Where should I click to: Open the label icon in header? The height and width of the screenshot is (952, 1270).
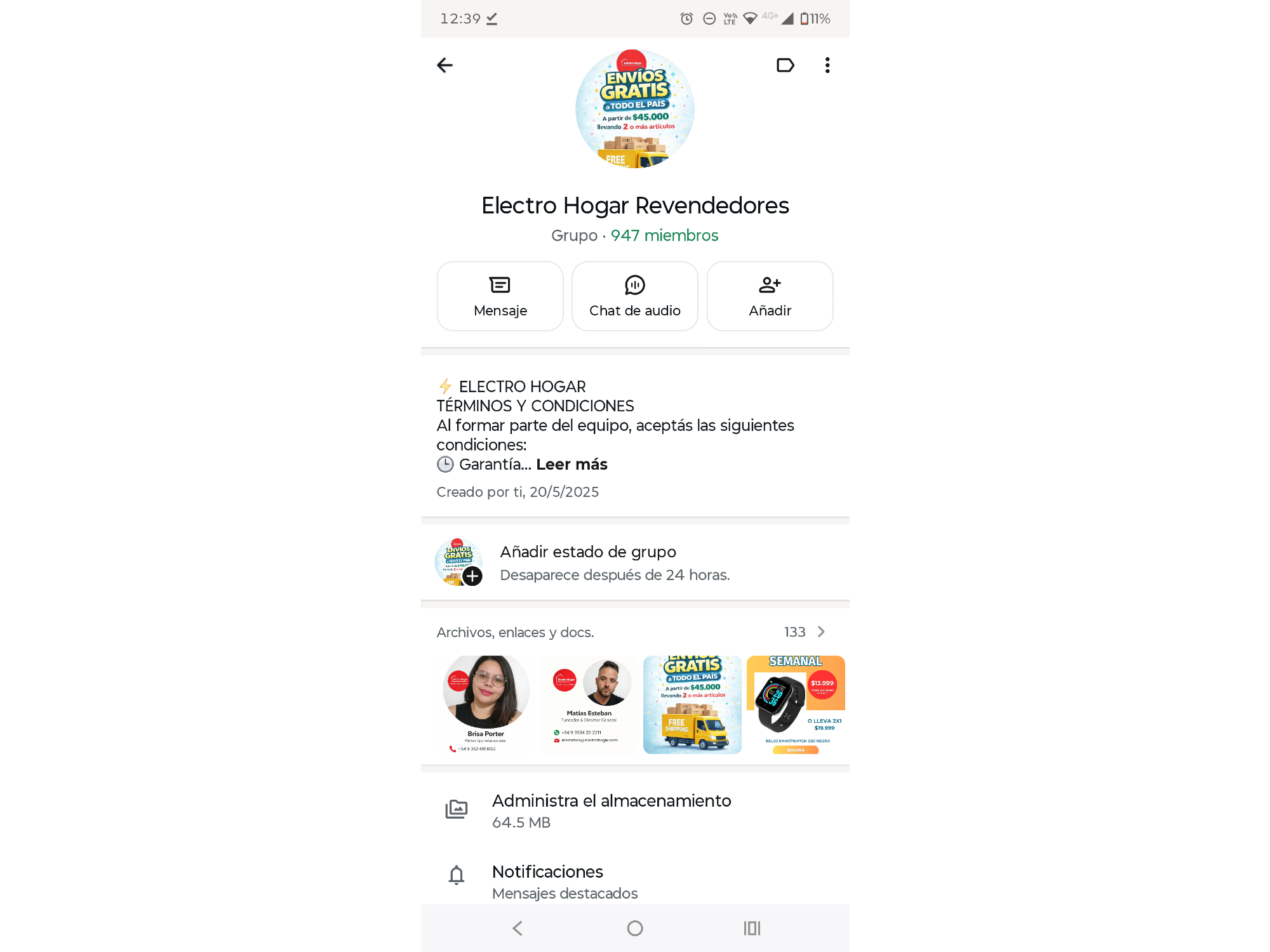[785, 65]
